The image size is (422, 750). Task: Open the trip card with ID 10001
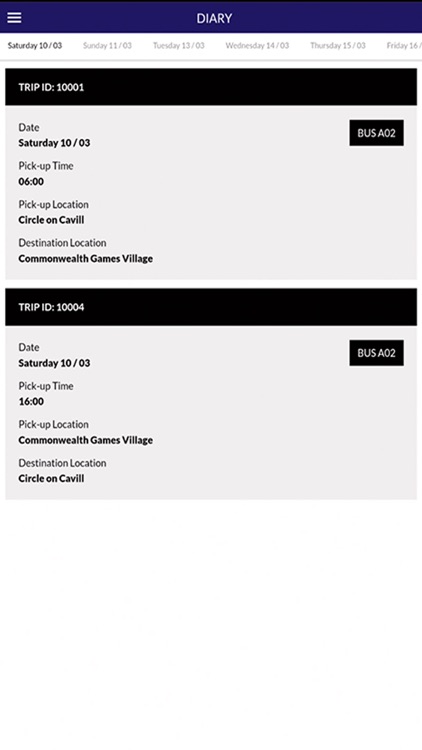pyautogui.click(x=211, y=174)
